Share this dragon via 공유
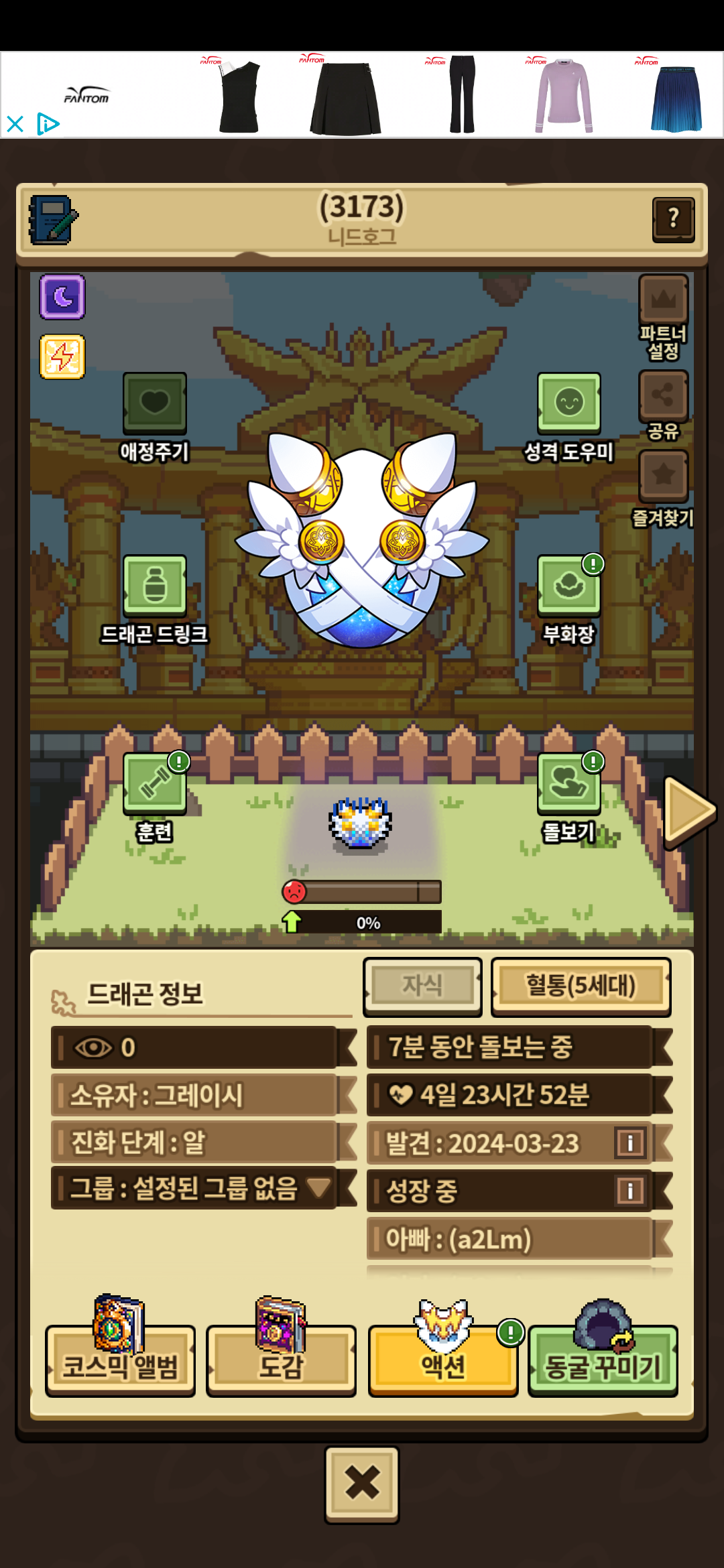The image size is (724, 1568). click(x=663, y=395)
